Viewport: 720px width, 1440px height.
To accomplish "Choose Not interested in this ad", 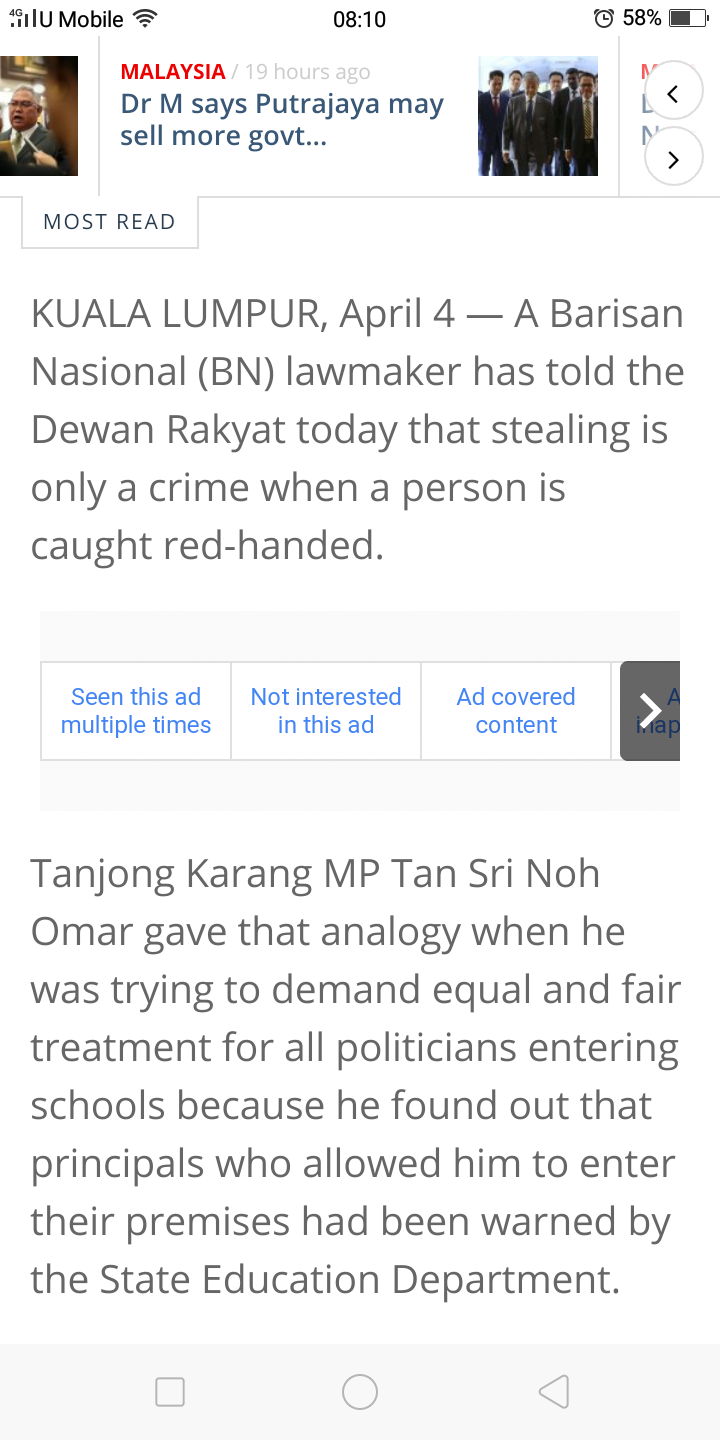I will click(x=326, y=711).
